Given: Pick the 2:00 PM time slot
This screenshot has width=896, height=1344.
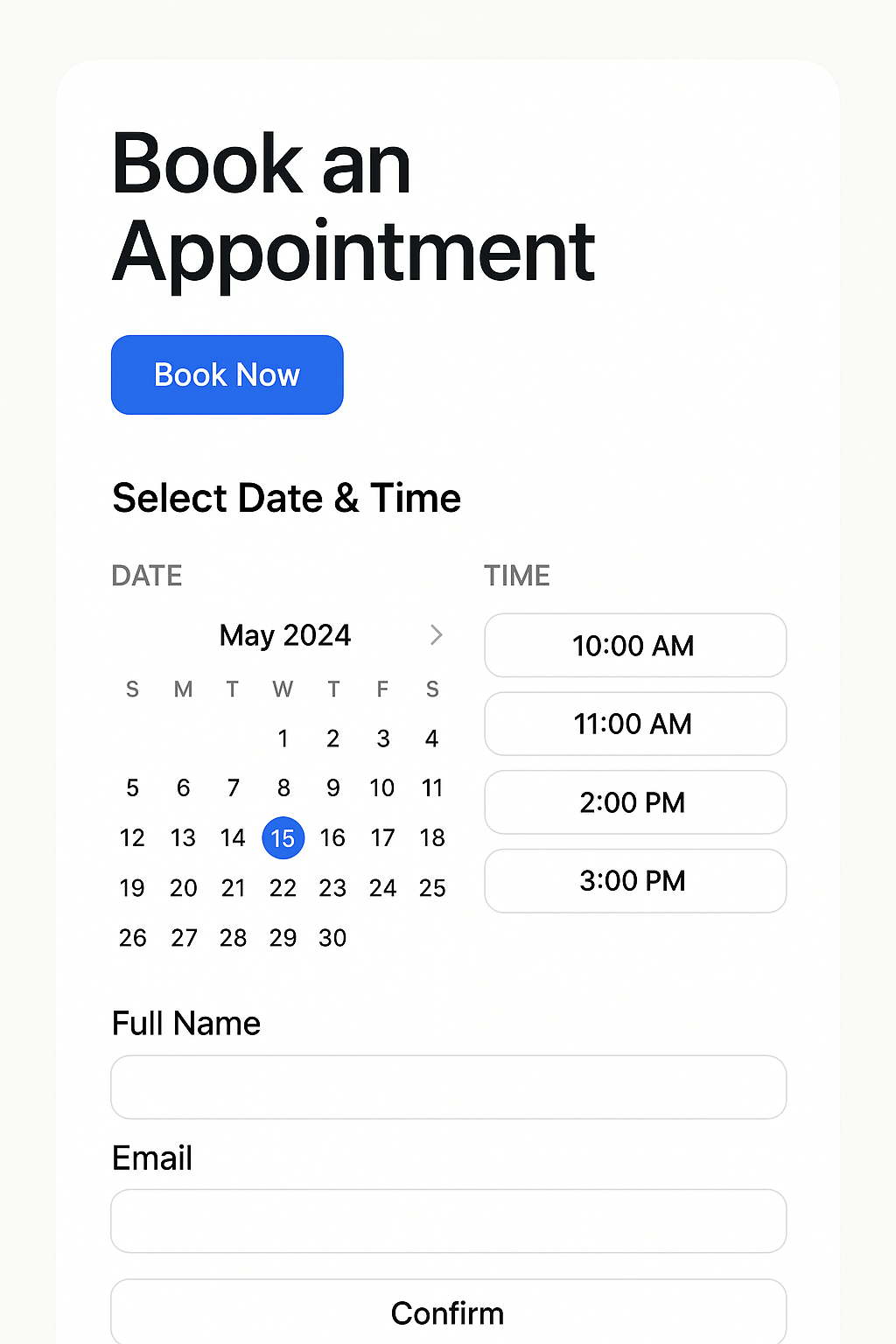Looking at the screenshot, I should coord(635,802).
